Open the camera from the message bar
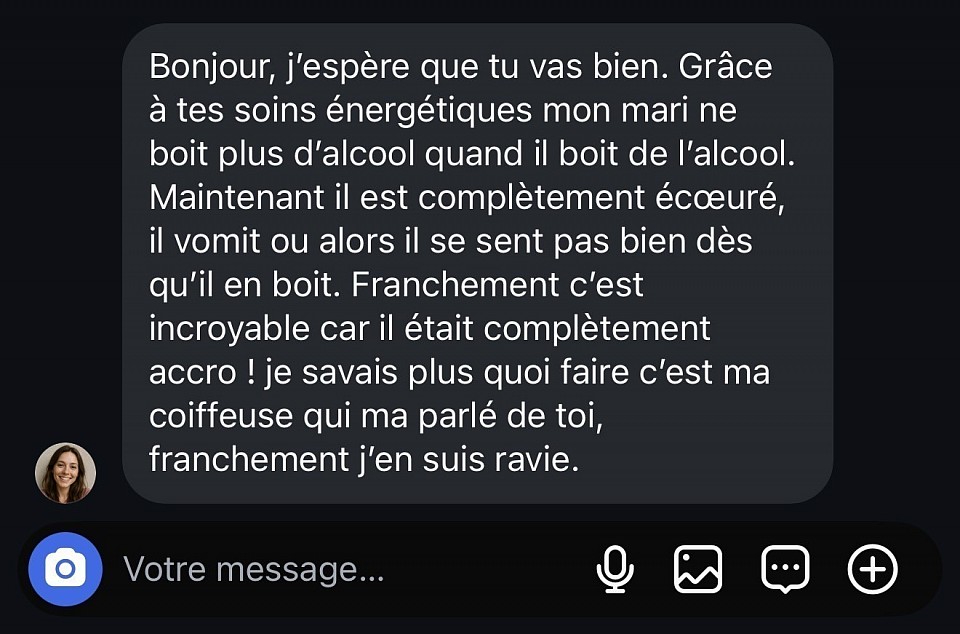Screen dimensions: 960x634 65,570
